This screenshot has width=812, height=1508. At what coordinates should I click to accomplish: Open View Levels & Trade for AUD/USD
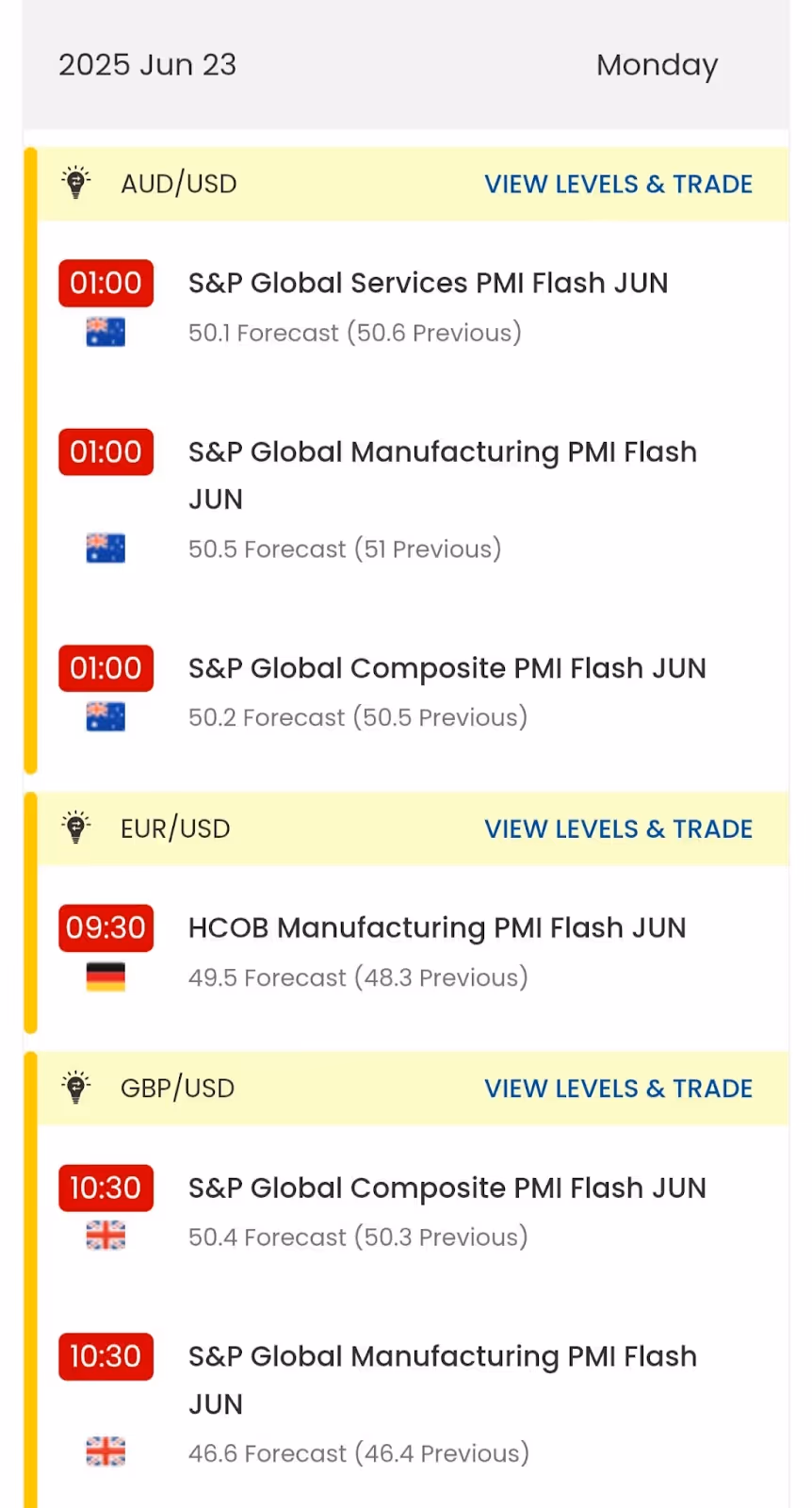(618, 184)
